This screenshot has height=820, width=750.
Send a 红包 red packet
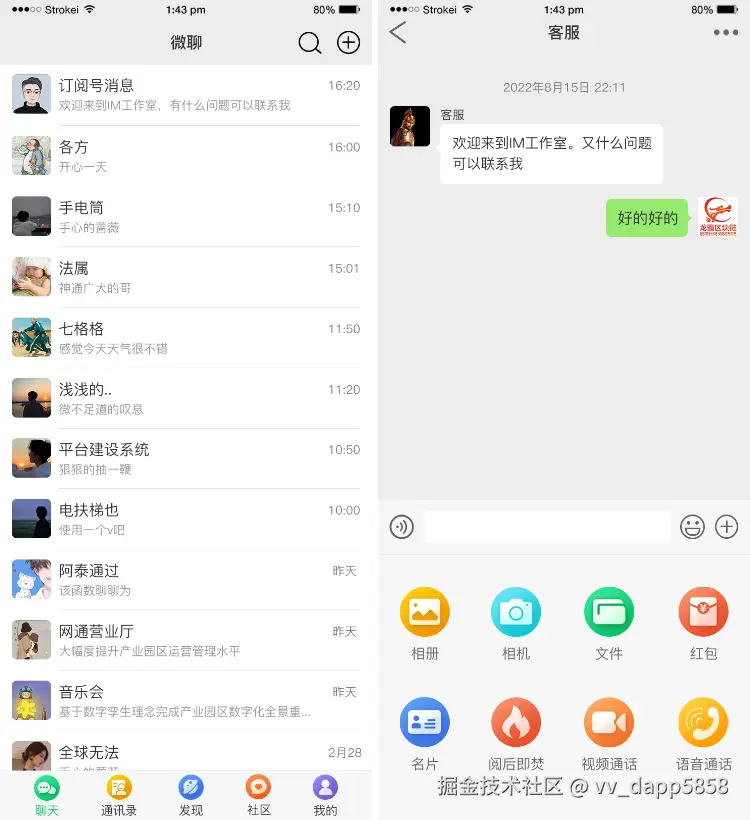coord(703,624)
